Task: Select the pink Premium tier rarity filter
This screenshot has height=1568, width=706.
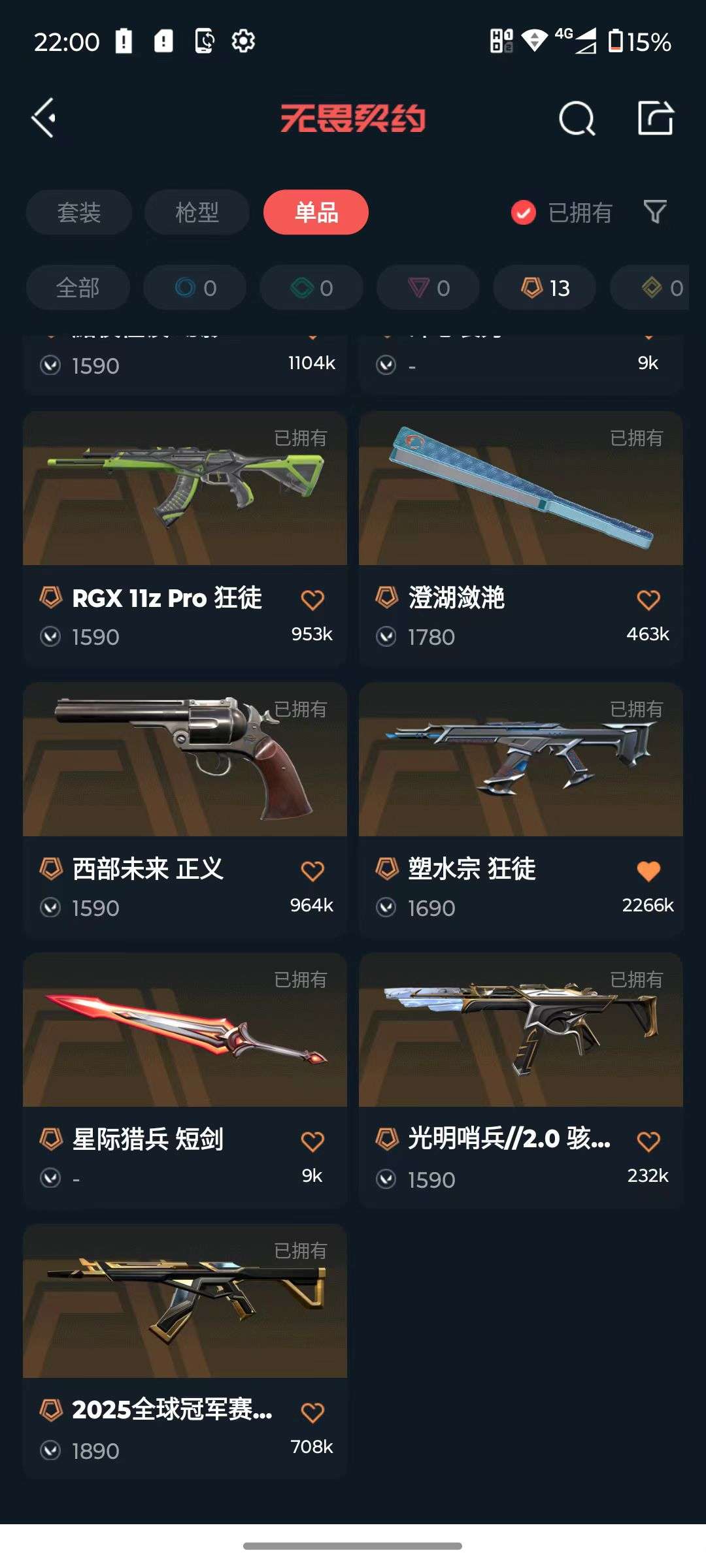Action: pyautogui.click(x=429, y=287)
